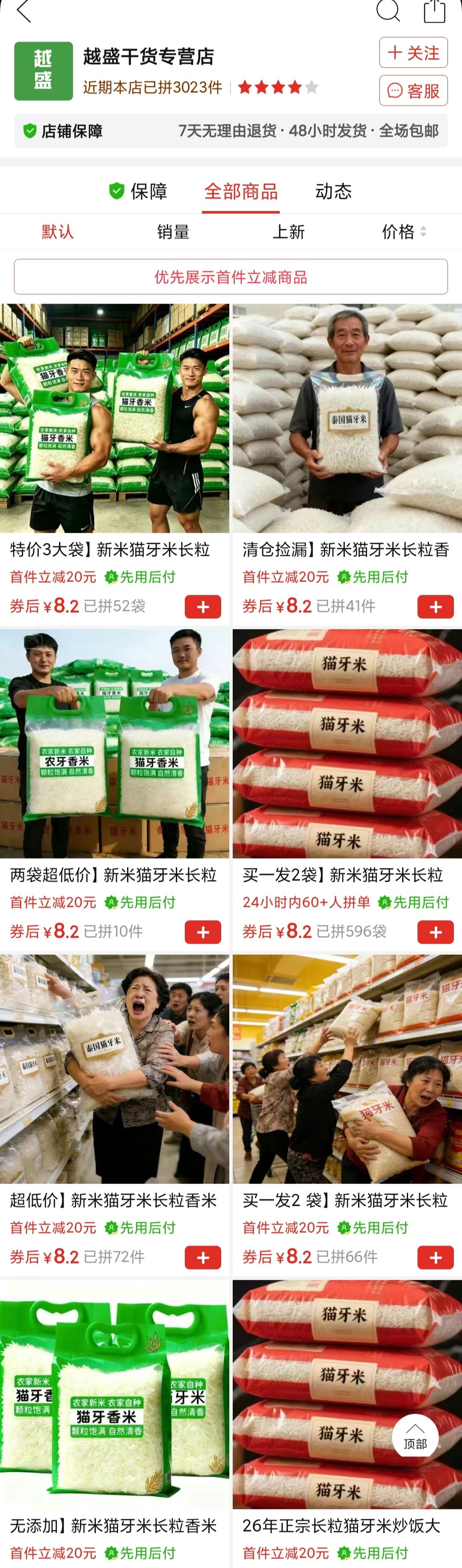Select the 默认 sort option
This screenshot has width=462, height=1568.
[x=58, y=232]
